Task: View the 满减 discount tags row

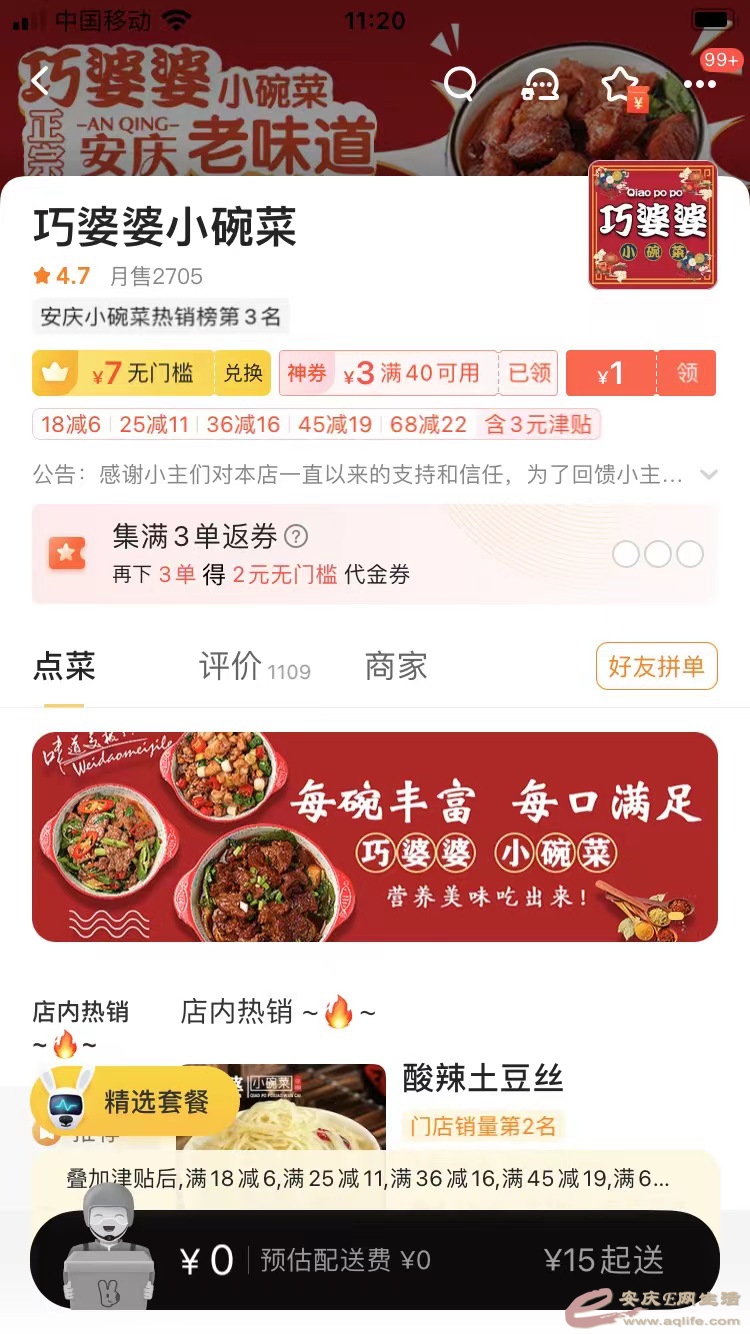Action: pos(316,424)
